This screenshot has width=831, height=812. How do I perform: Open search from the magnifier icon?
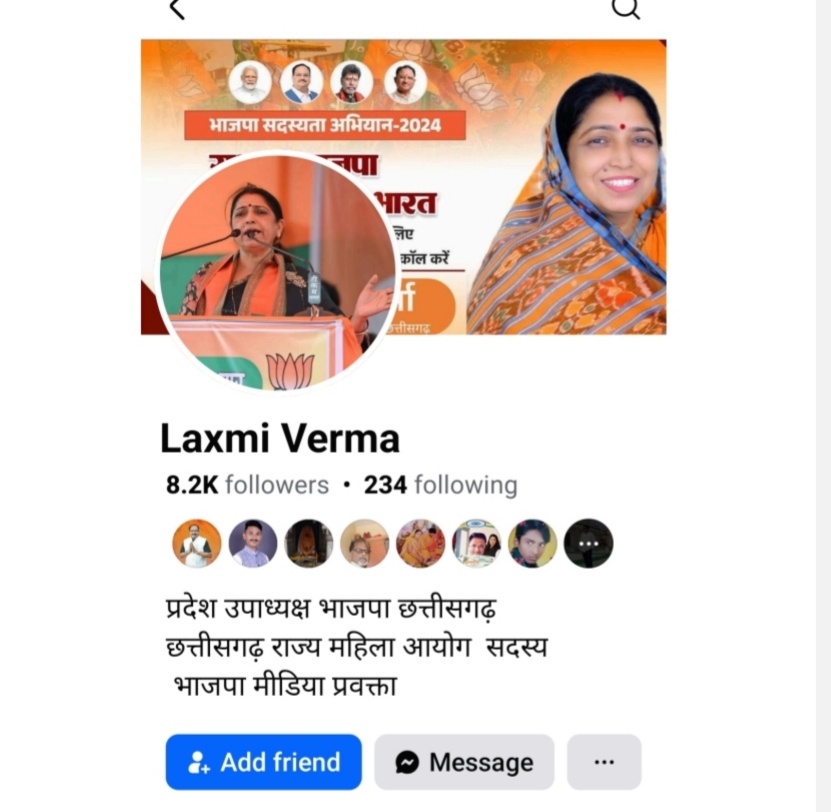pyautogui.click(x=625, y=9)
